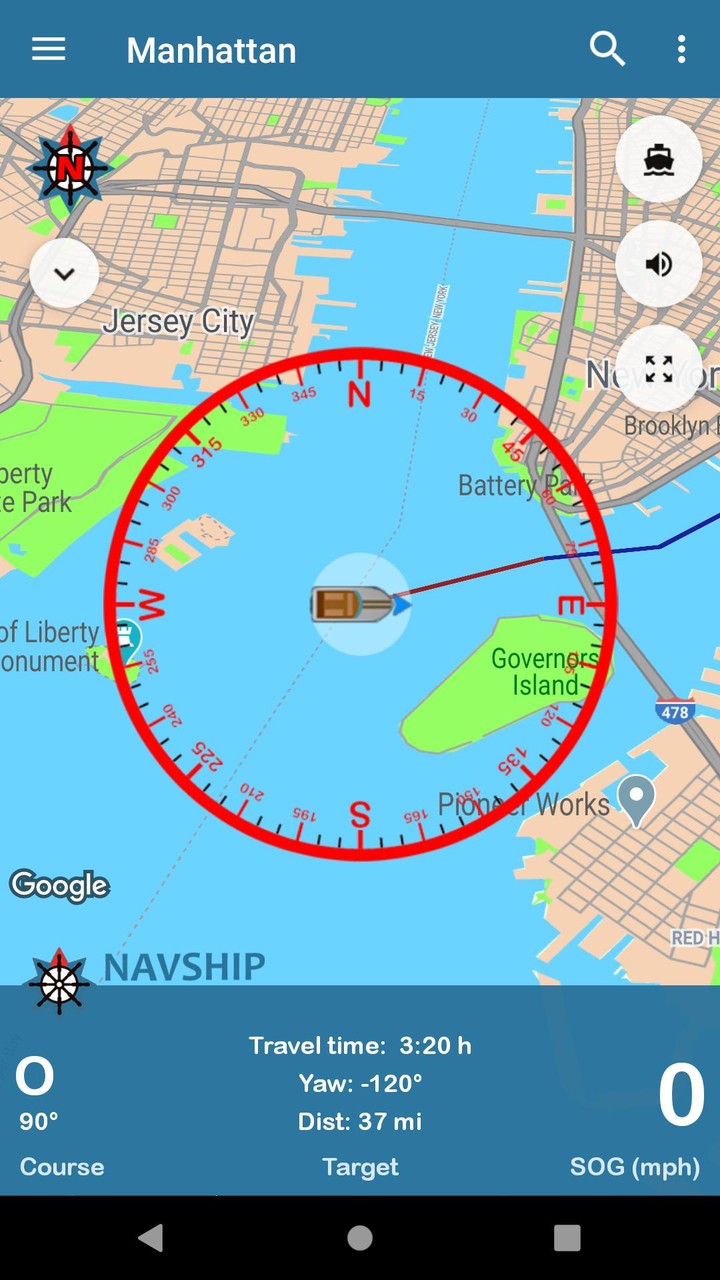Open the search function
The image size is (720, 1280).
pyautogui.click(x=607, y=48)
